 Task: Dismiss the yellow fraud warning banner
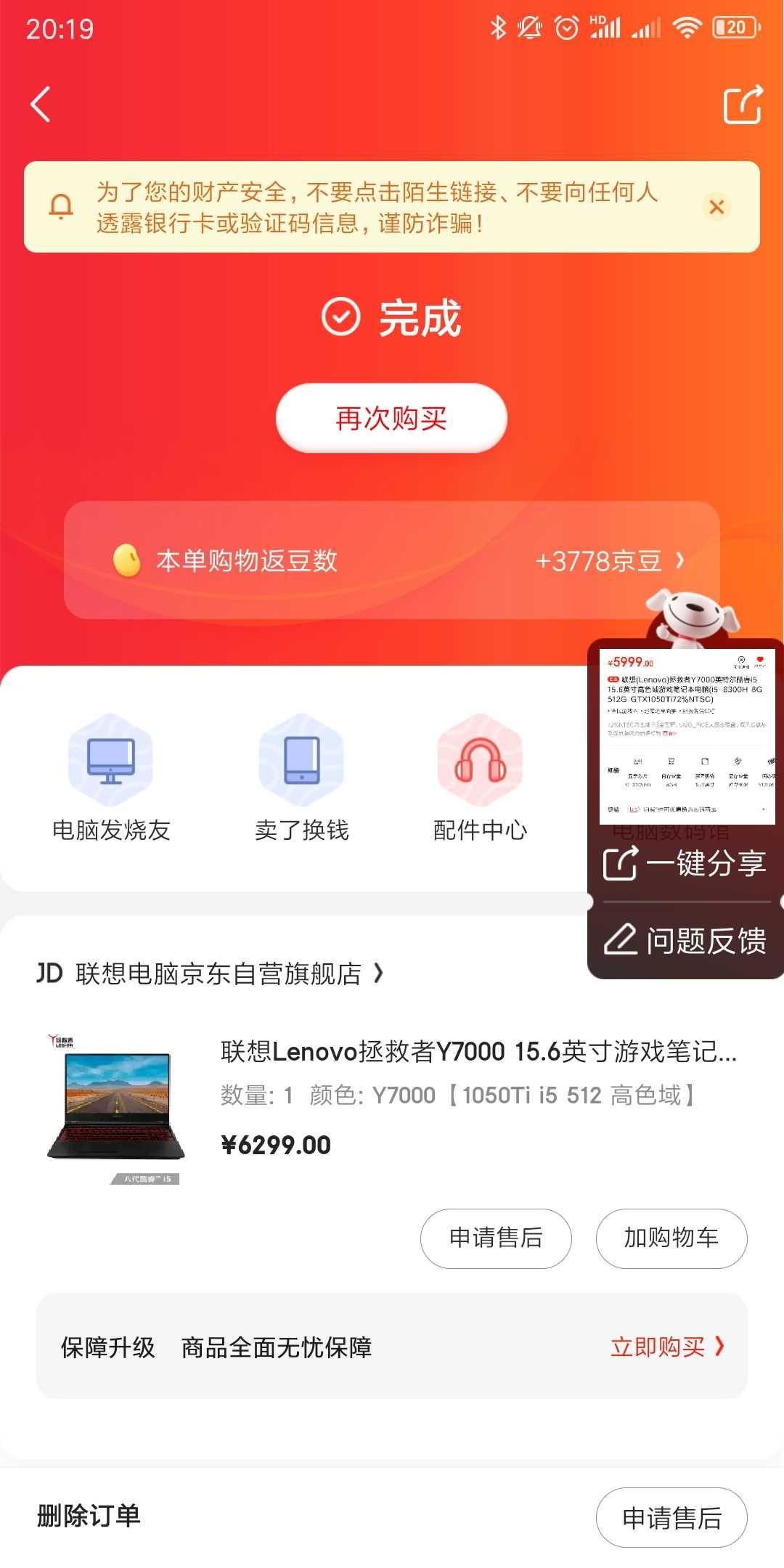(716, 207)
